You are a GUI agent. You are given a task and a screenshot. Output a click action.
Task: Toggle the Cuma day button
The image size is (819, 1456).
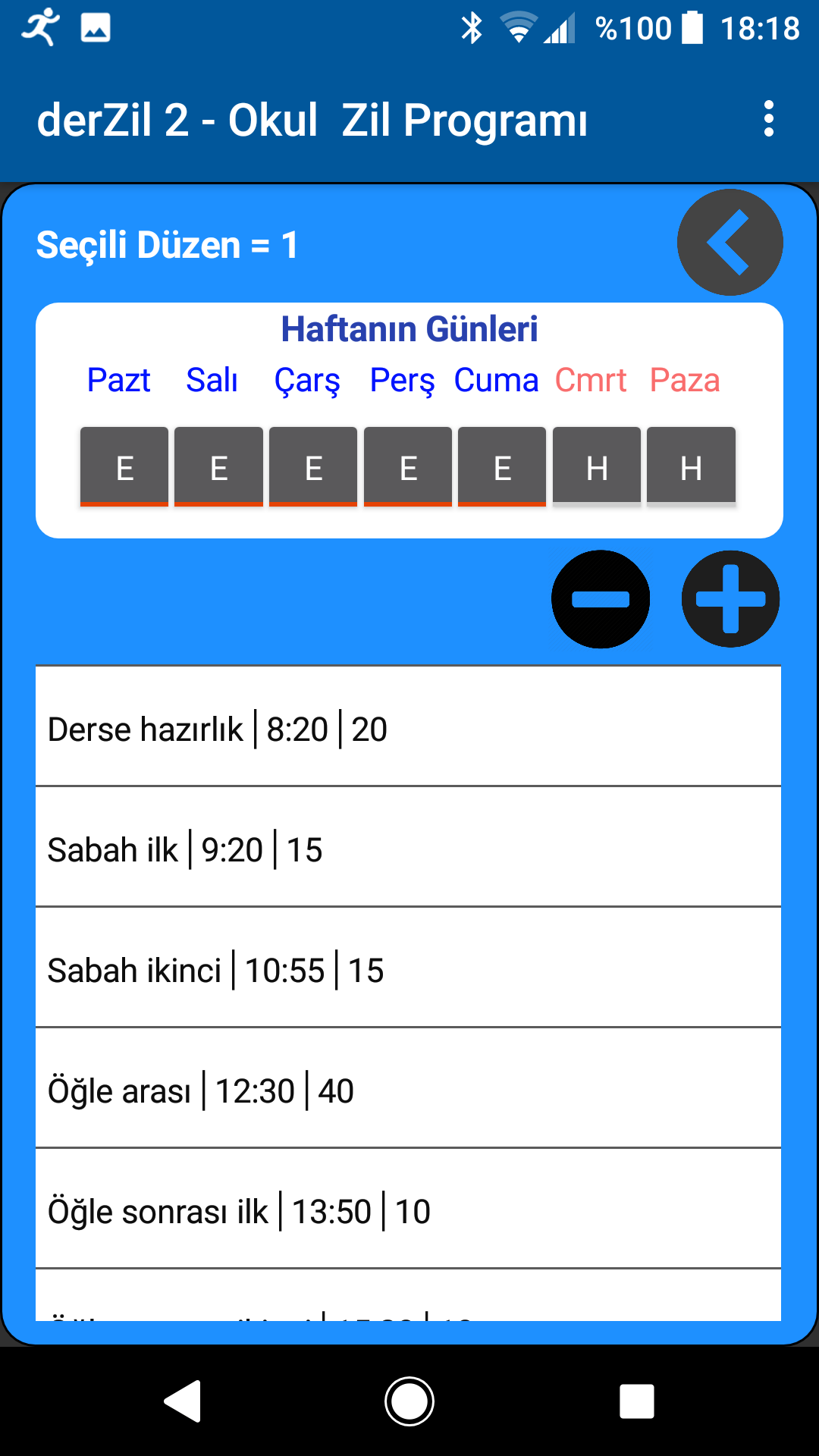pyautogui.click(x=502, y=466)
